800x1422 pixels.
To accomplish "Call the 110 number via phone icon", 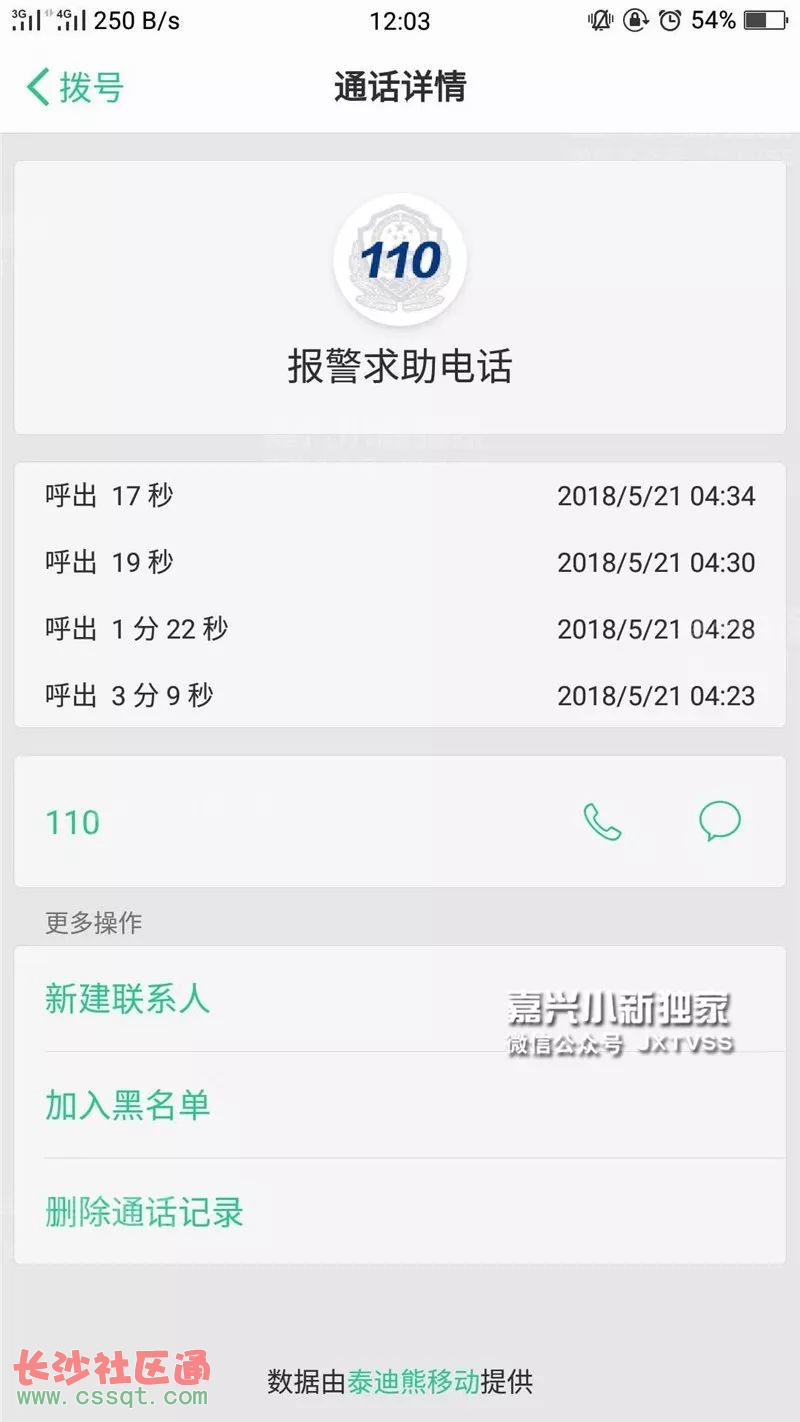I will pyautogui.click(x=602, y=822).
